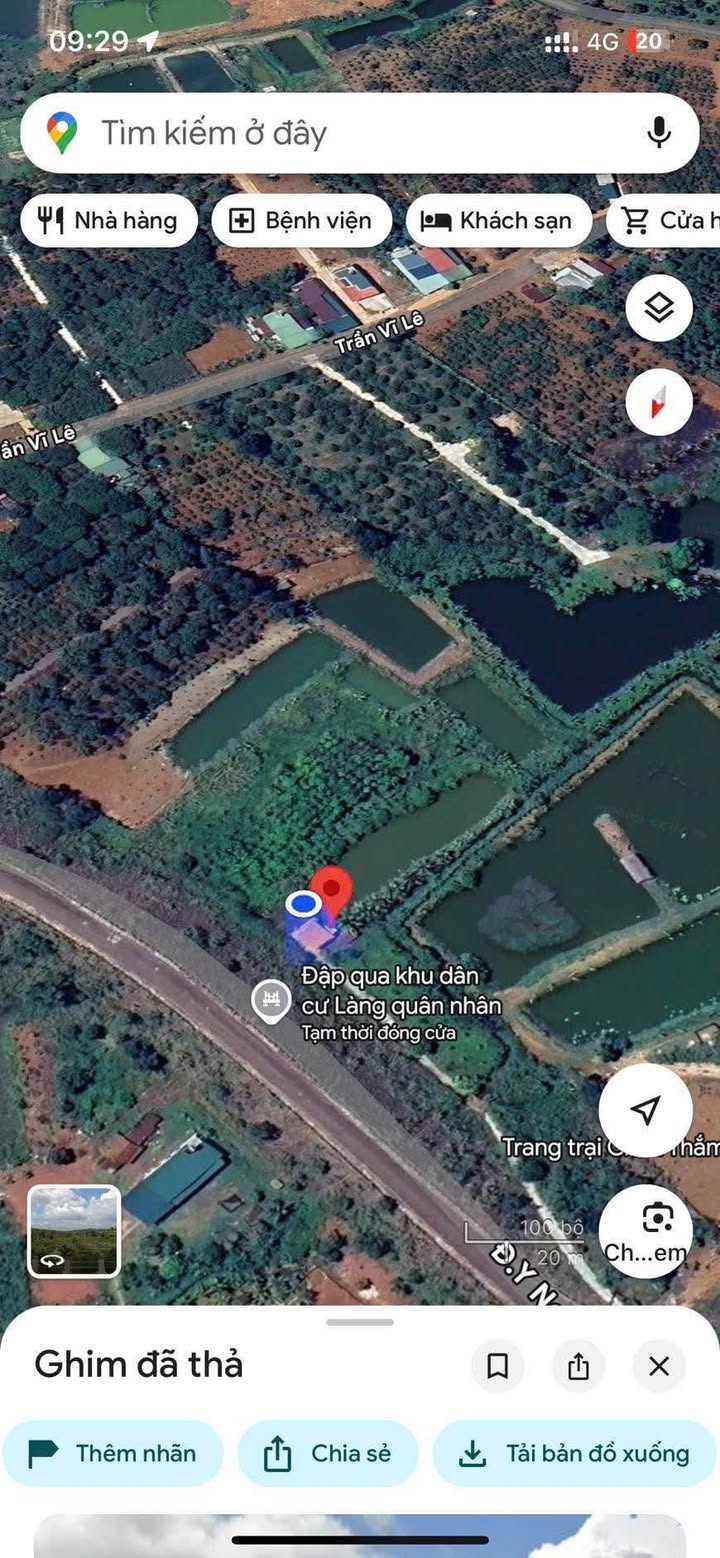
Task: Reset map orientation with the compass
Action: point(659,402)
